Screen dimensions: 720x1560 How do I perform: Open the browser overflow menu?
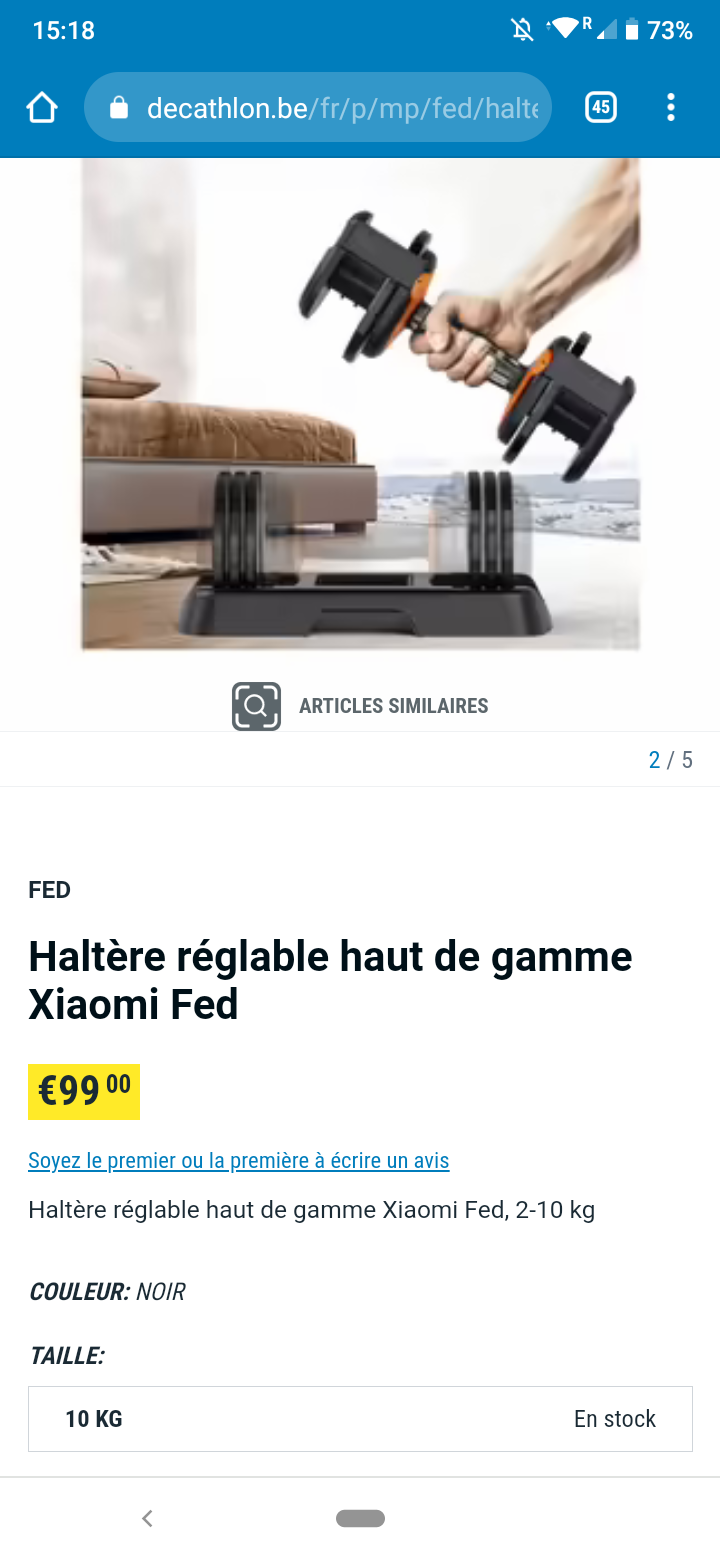pyautogui.click(x=670, y=108)
